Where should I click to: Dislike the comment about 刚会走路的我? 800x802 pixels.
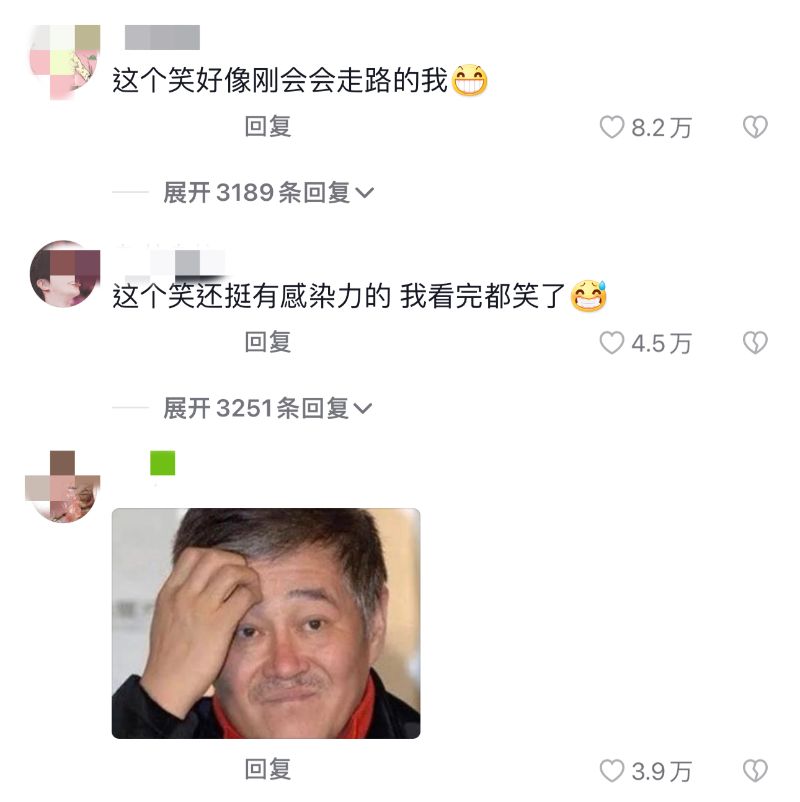pos(755,128)
